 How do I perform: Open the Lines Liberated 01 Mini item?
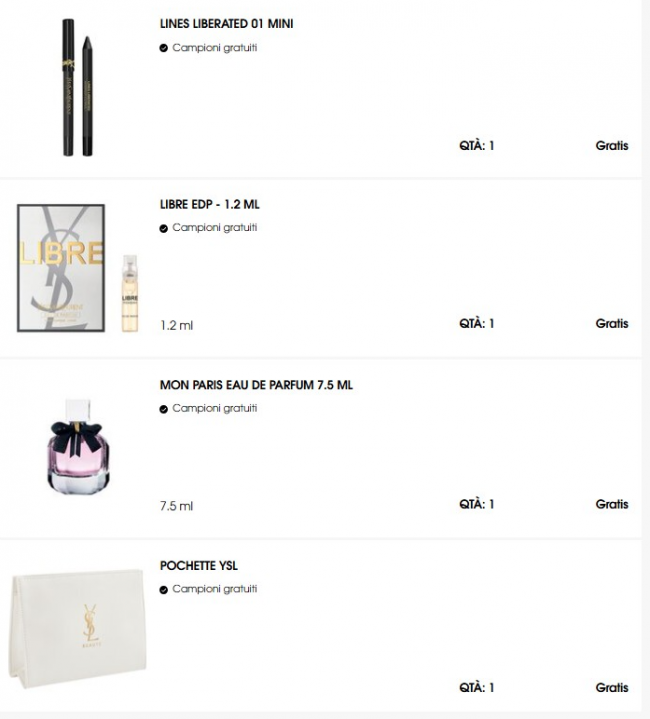226,23
